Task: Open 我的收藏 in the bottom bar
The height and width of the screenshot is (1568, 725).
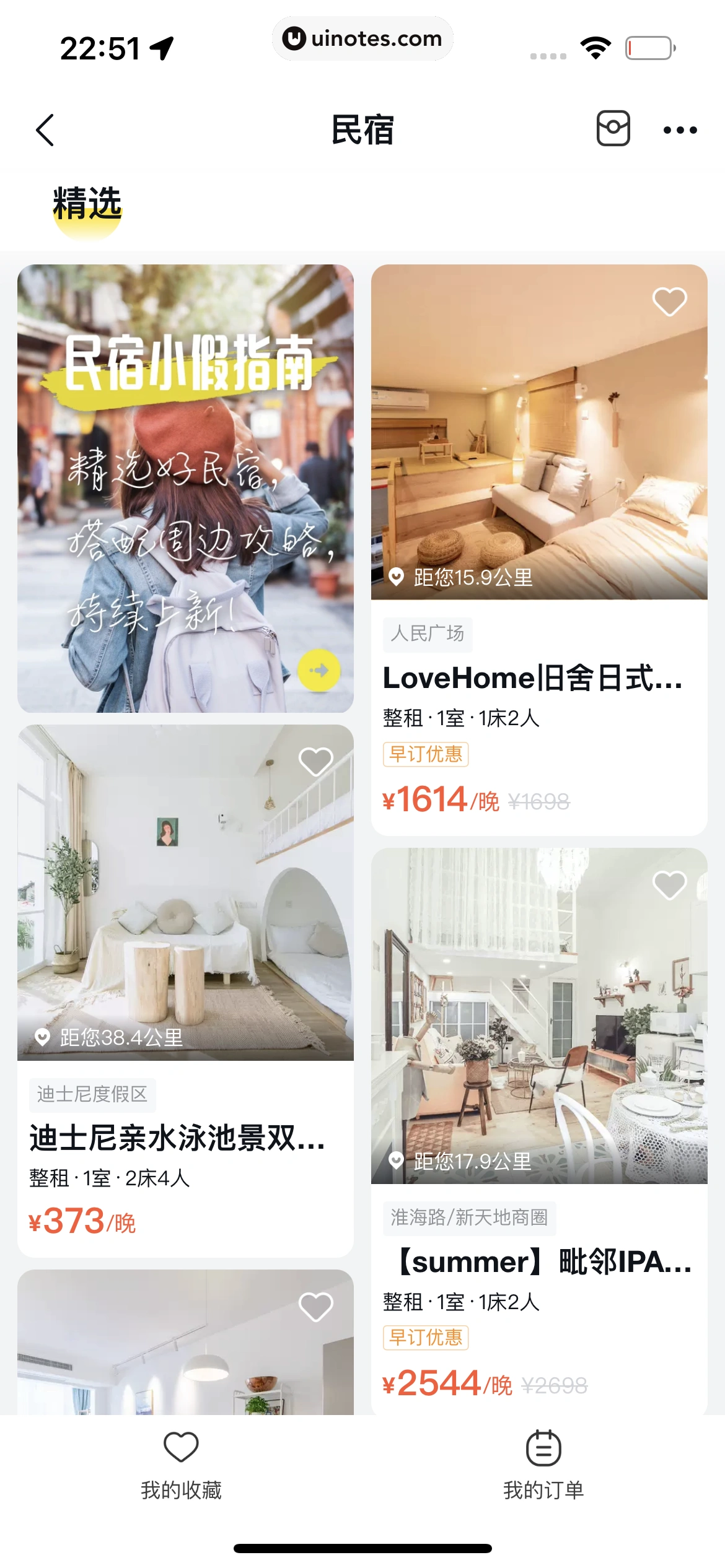Action: 181,1465
